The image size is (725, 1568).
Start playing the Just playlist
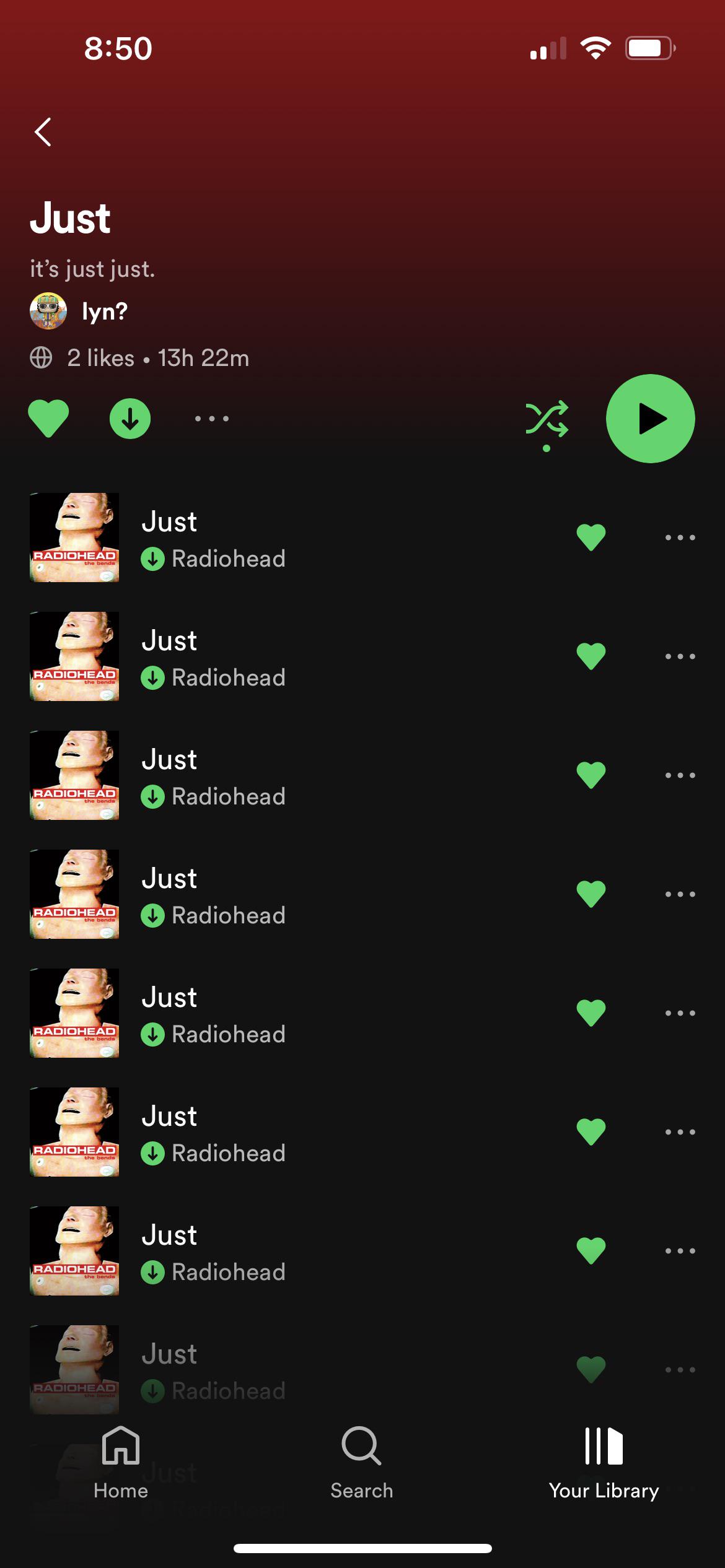[650, 419]
